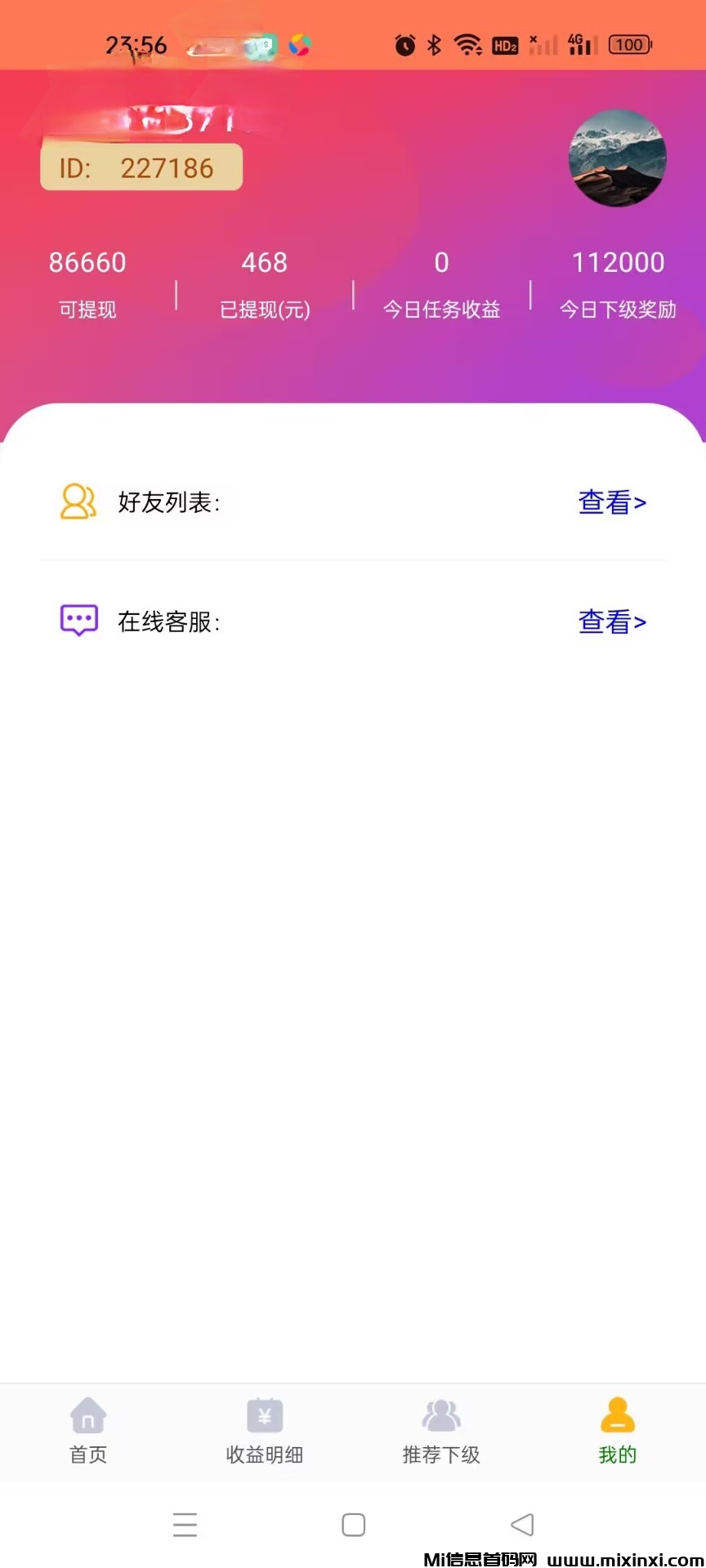
Task: Go to the 收益明细 earnings tab
Action: (x=265, y=1431)
